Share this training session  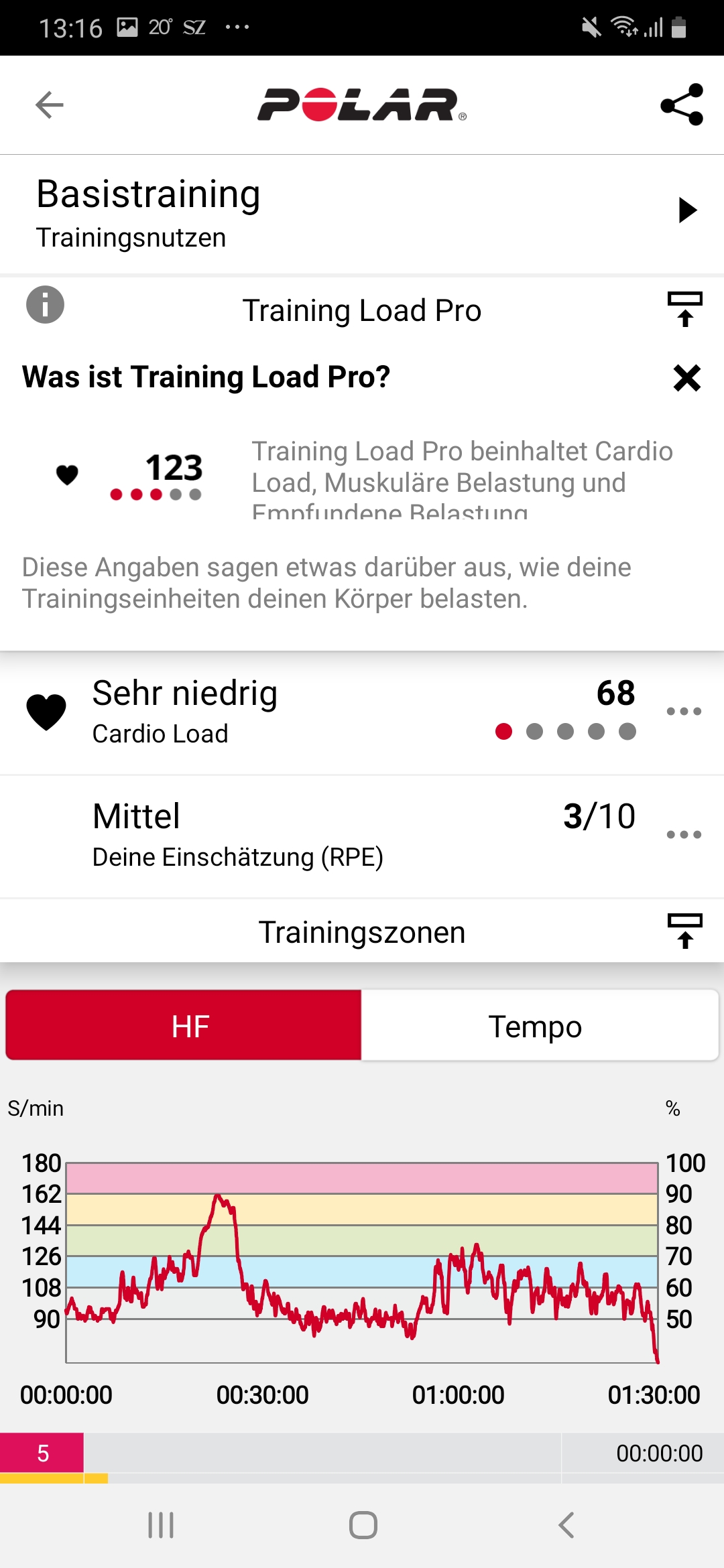(x=682, y=105)
